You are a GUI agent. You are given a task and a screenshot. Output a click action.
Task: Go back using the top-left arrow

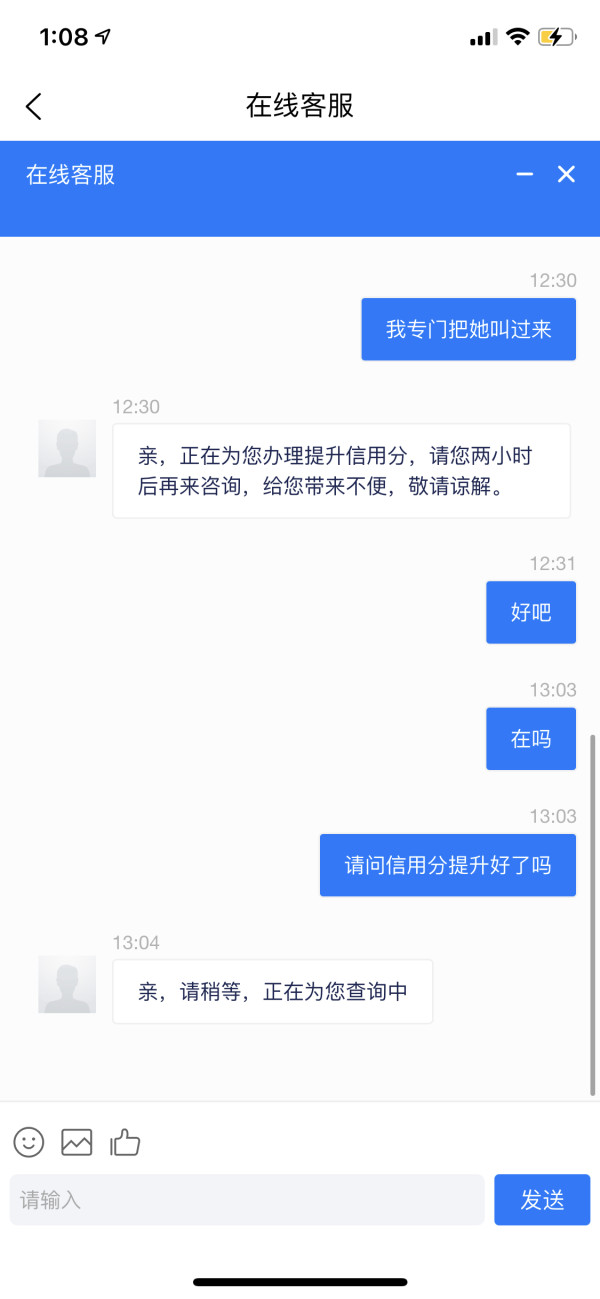(x=34, y=106)
